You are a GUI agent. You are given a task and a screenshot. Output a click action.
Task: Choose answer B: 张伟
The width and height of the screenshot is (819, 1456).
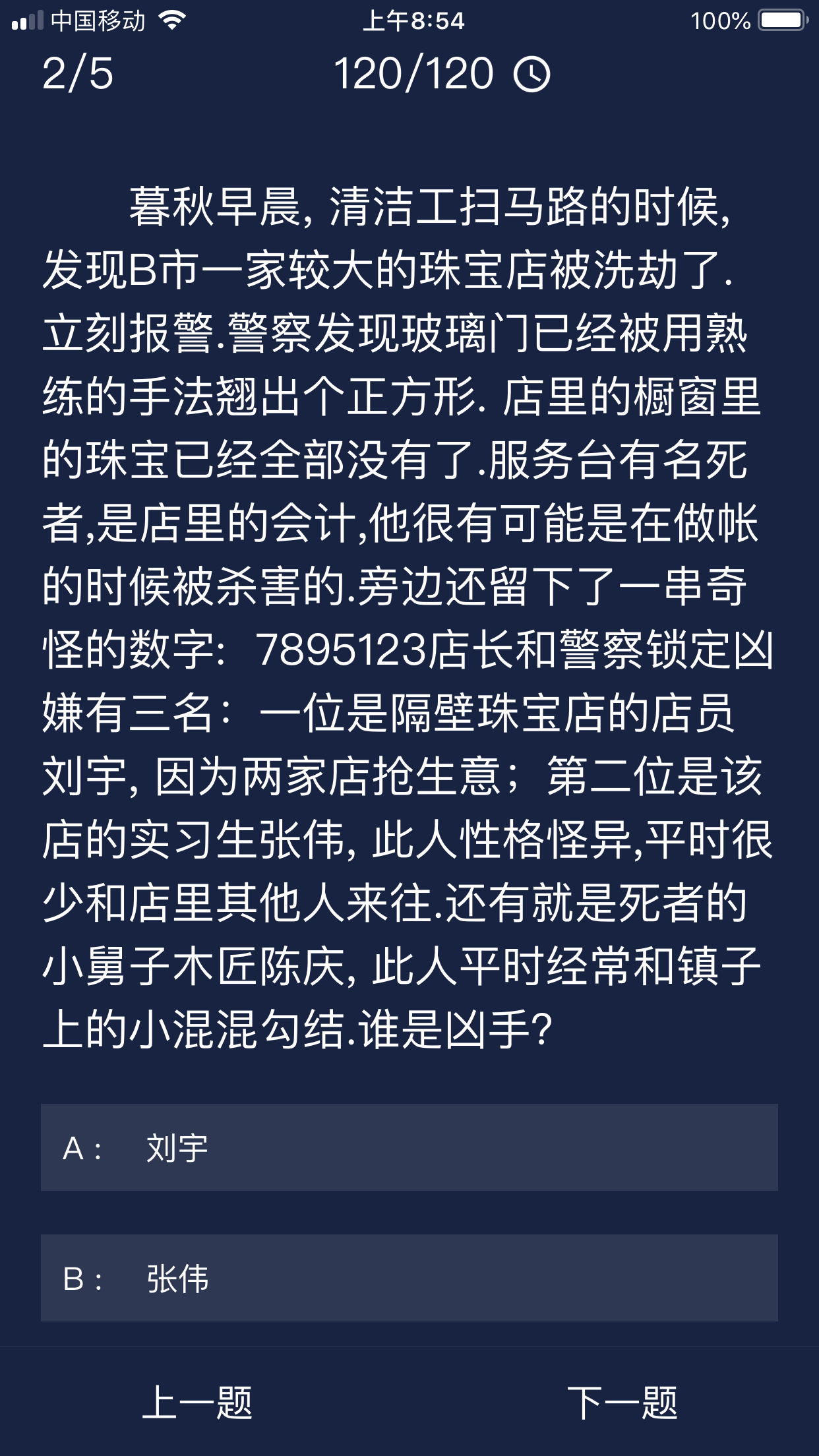tap(409, 1278)
